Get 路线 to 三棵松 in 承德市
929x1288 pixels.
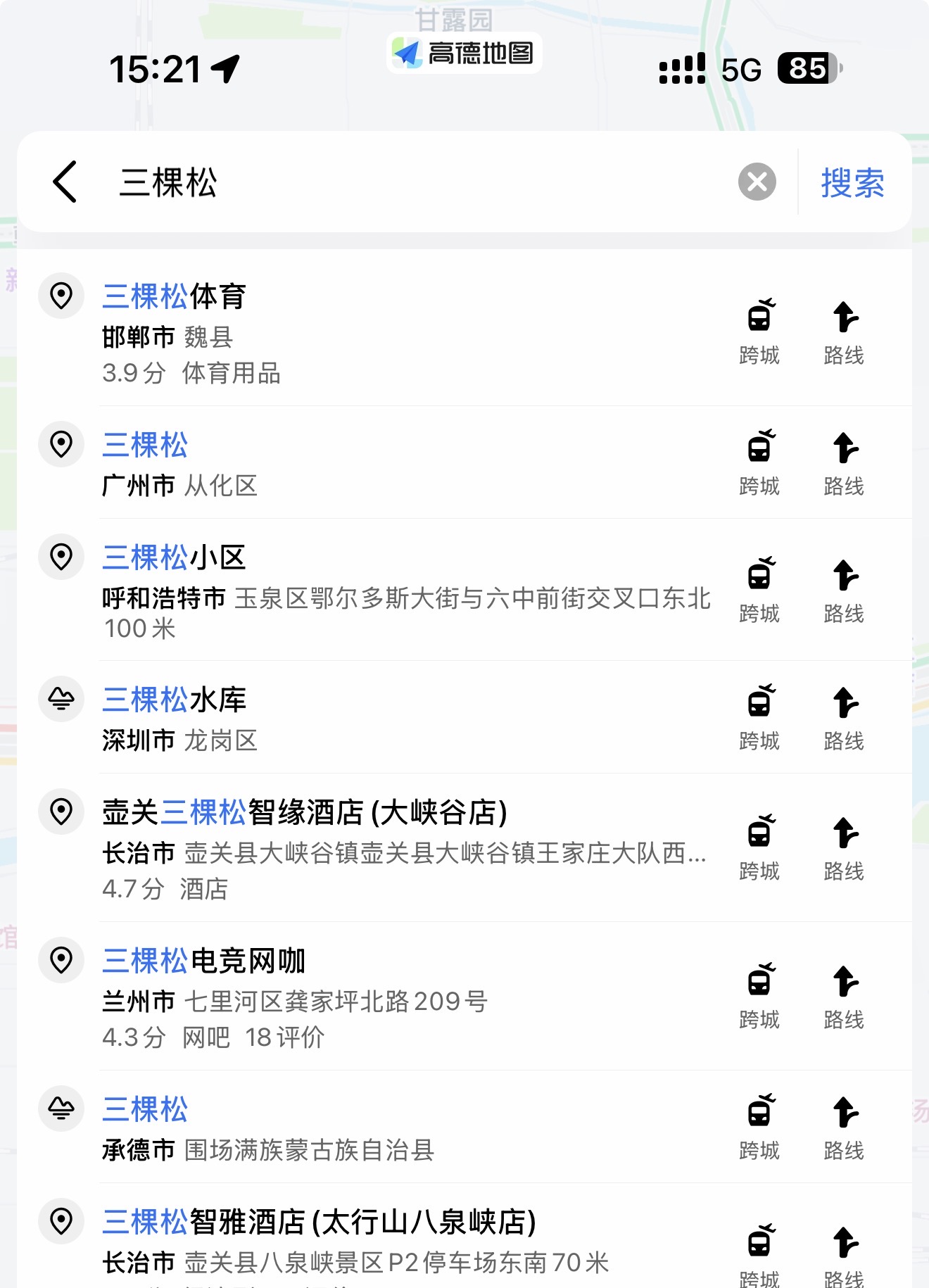tap(844, 1128)
